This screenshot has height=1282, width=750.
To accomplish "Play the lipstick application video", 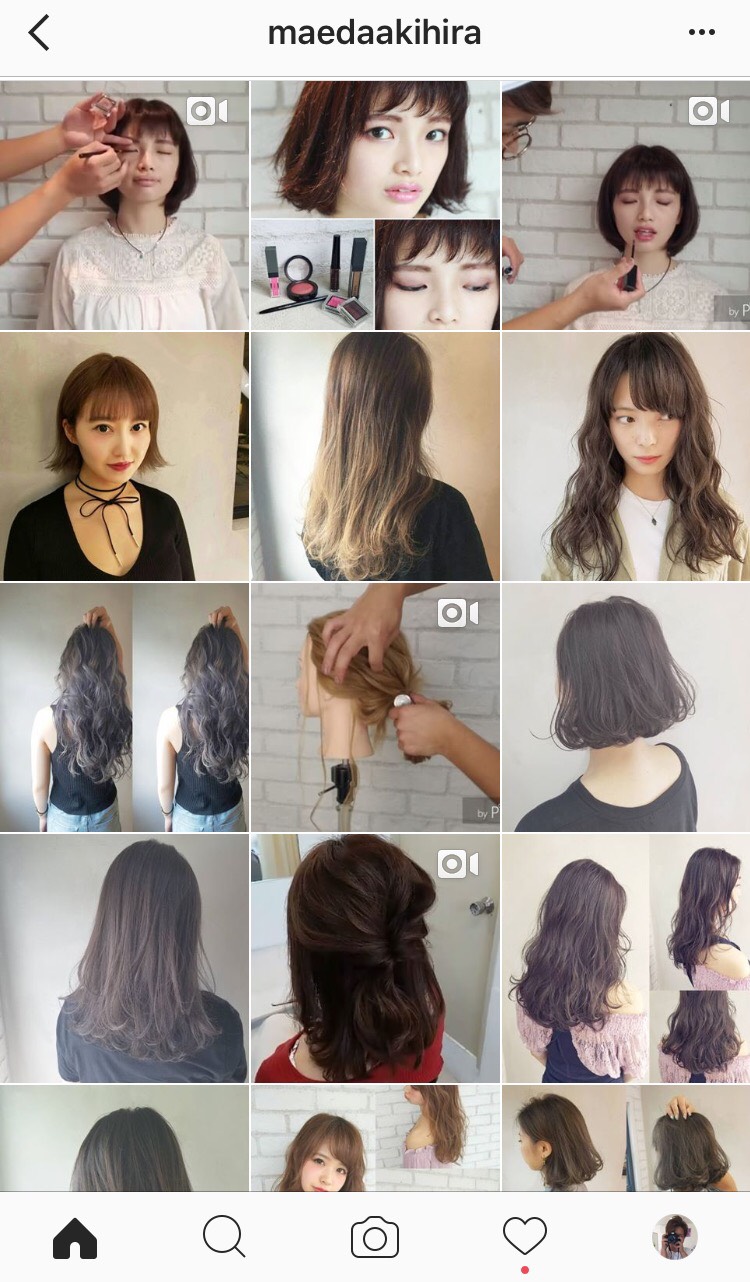I will click(x=626, y=205).
